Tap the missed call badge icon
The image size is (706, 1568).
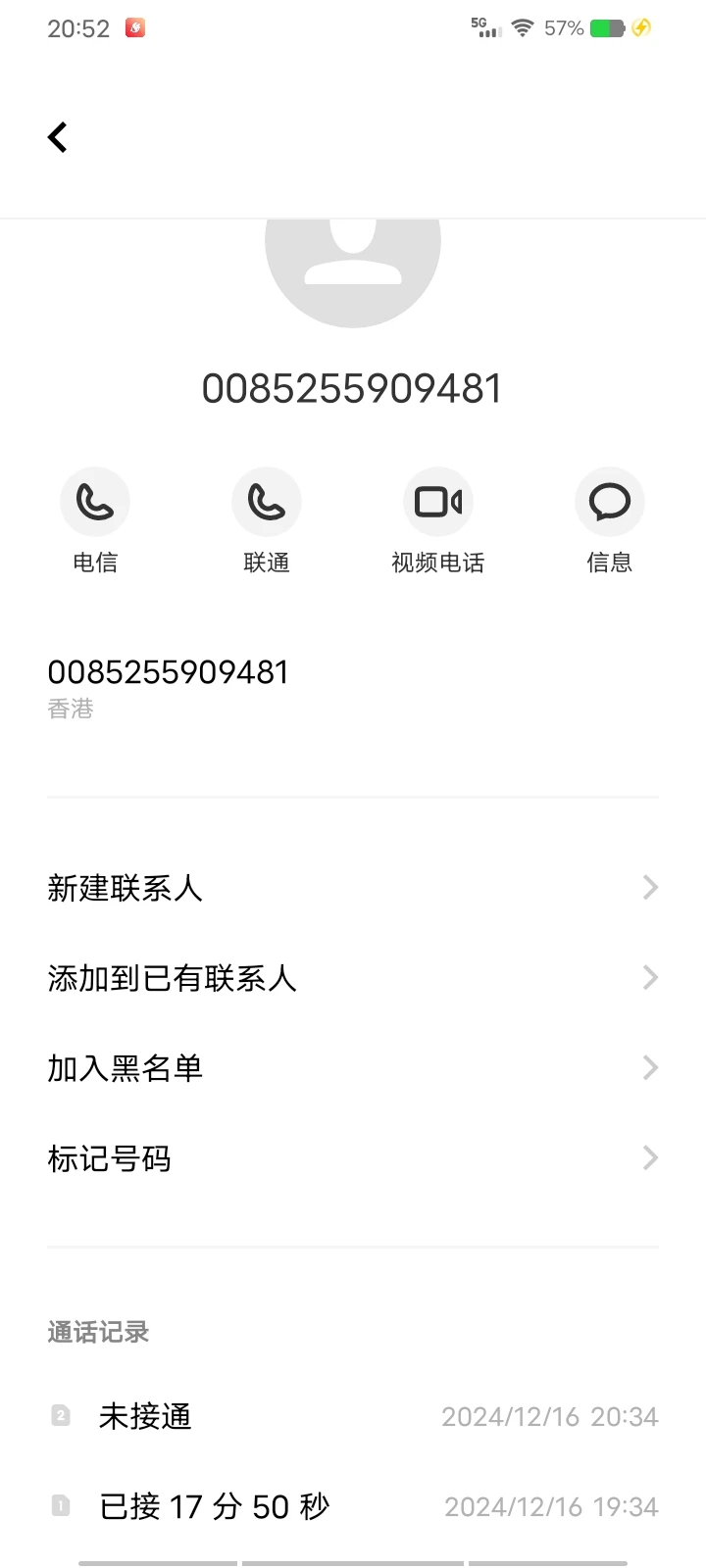point(61,1416)
